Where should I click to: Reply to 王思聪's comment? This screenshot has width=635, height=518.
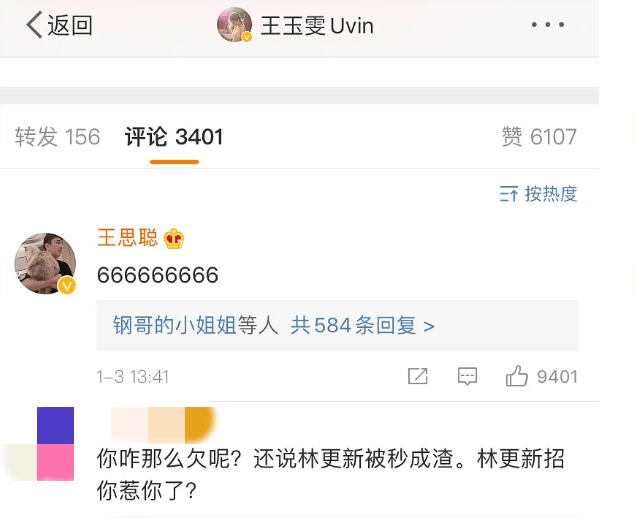(467, 377)
